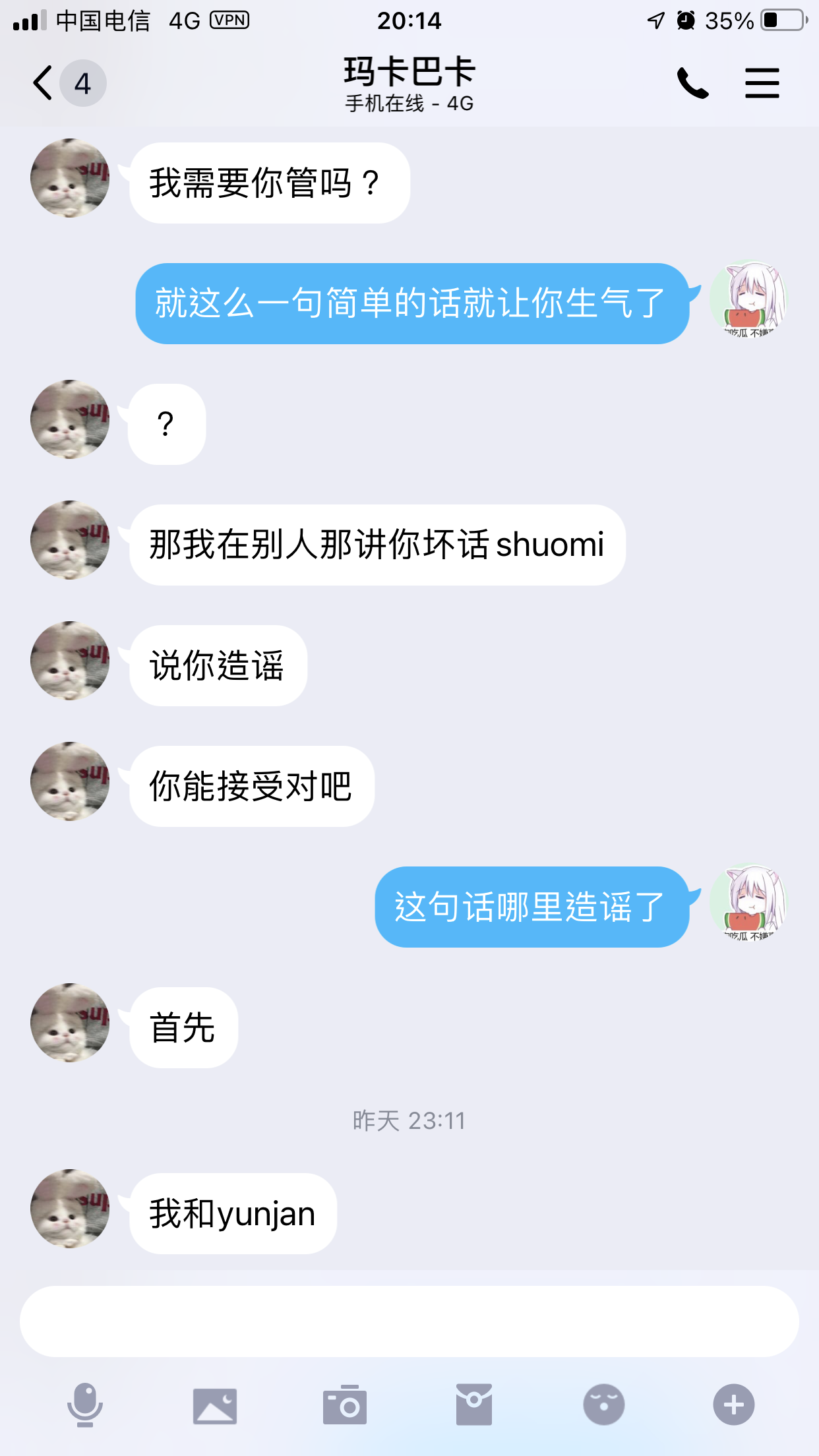Open my avatar beside 这句话哪里造谣了
This screenshot has height=1456, width=819.
click(748, 903)
